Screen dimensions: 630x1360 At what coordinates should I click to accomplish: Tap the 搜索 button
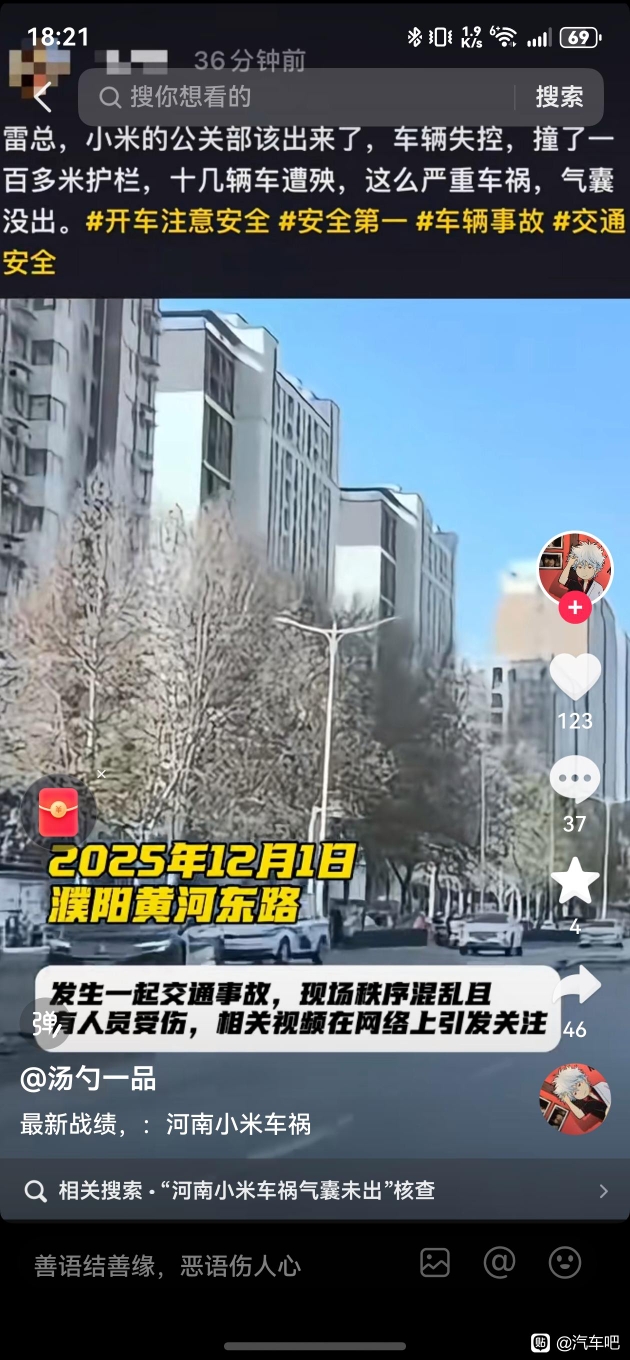559,97
